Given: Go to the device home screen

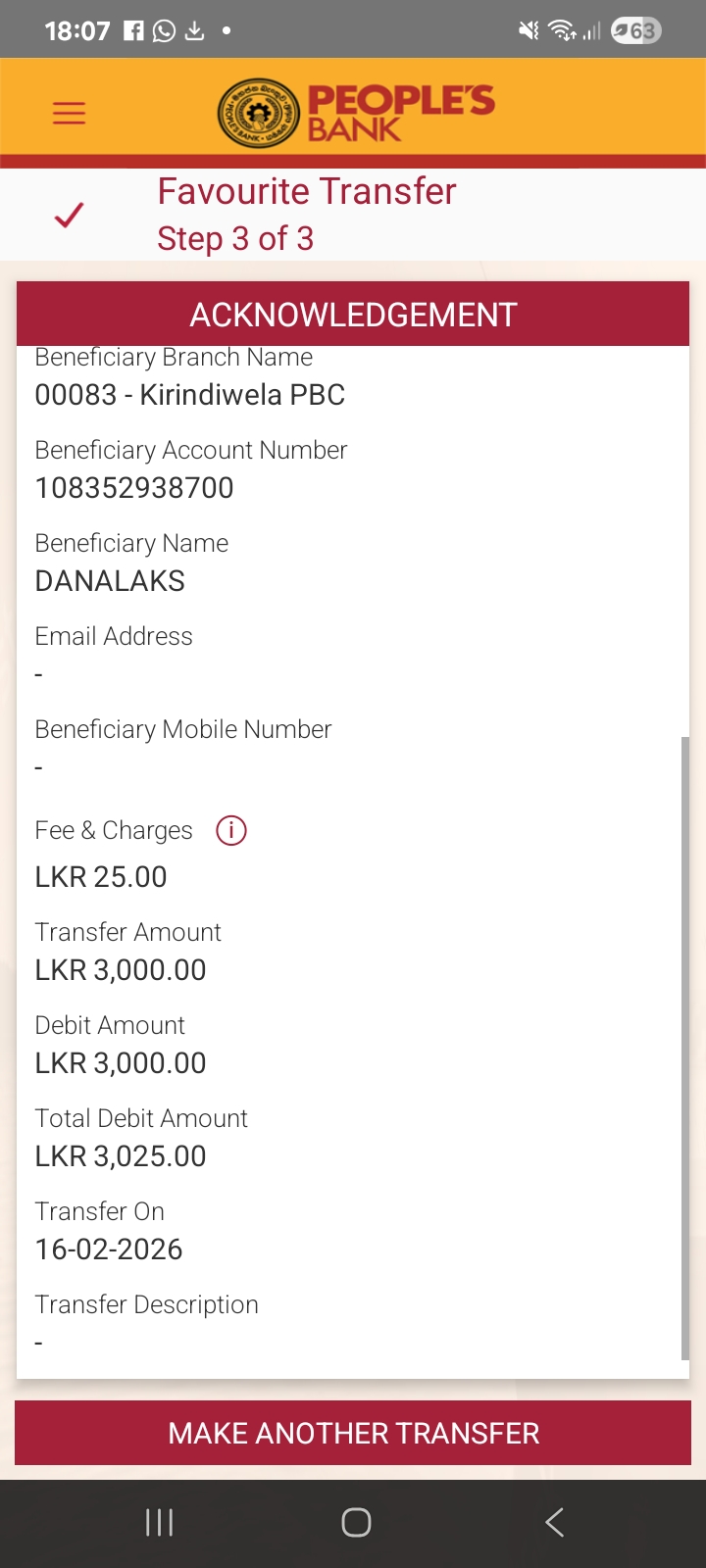Looking at the screenshot, I should click(x=355, y=1522).
